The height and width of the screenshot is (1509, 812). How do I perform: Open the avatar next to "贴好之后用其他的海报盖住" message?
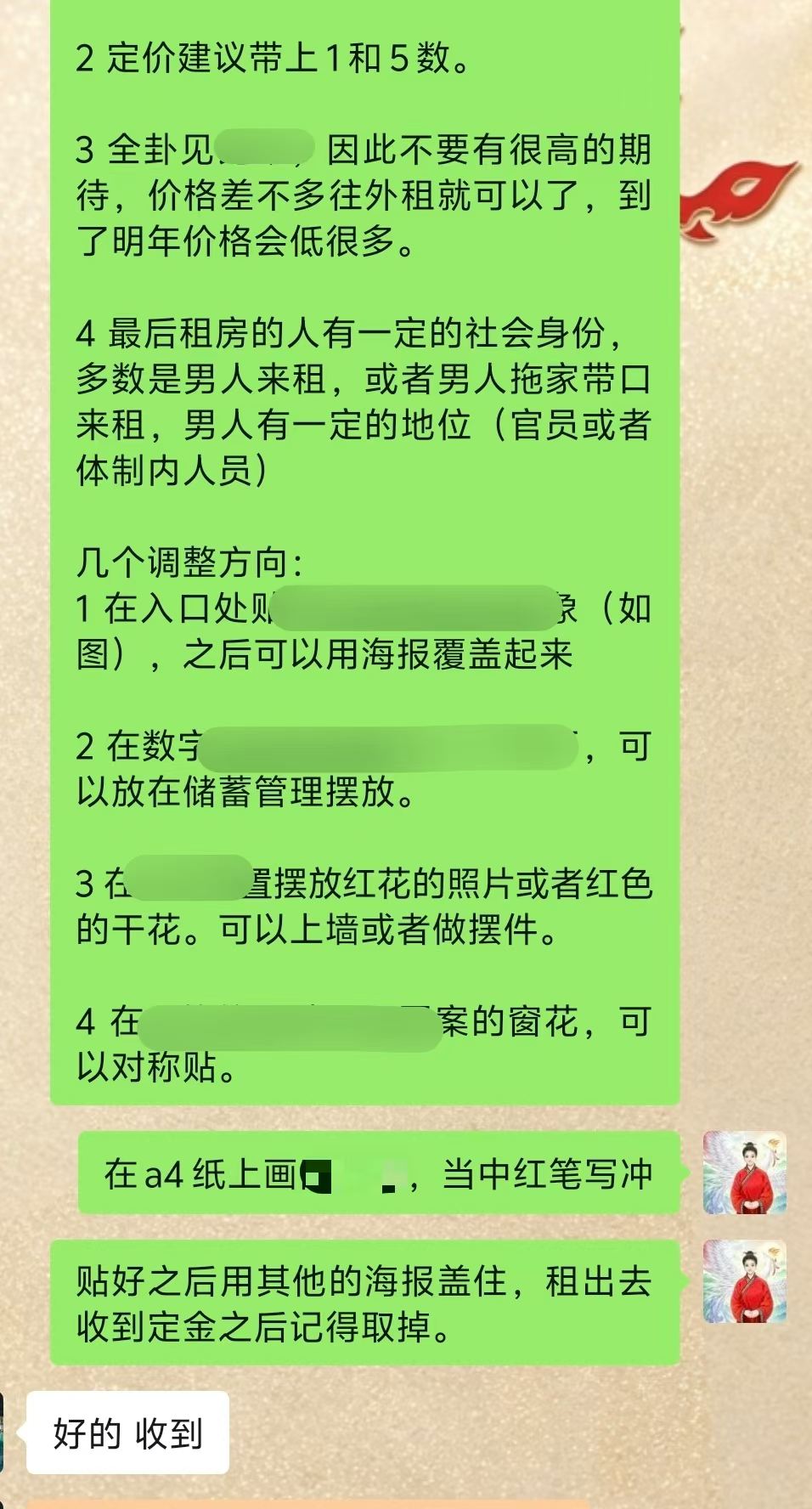click(x=745, y=1281)
